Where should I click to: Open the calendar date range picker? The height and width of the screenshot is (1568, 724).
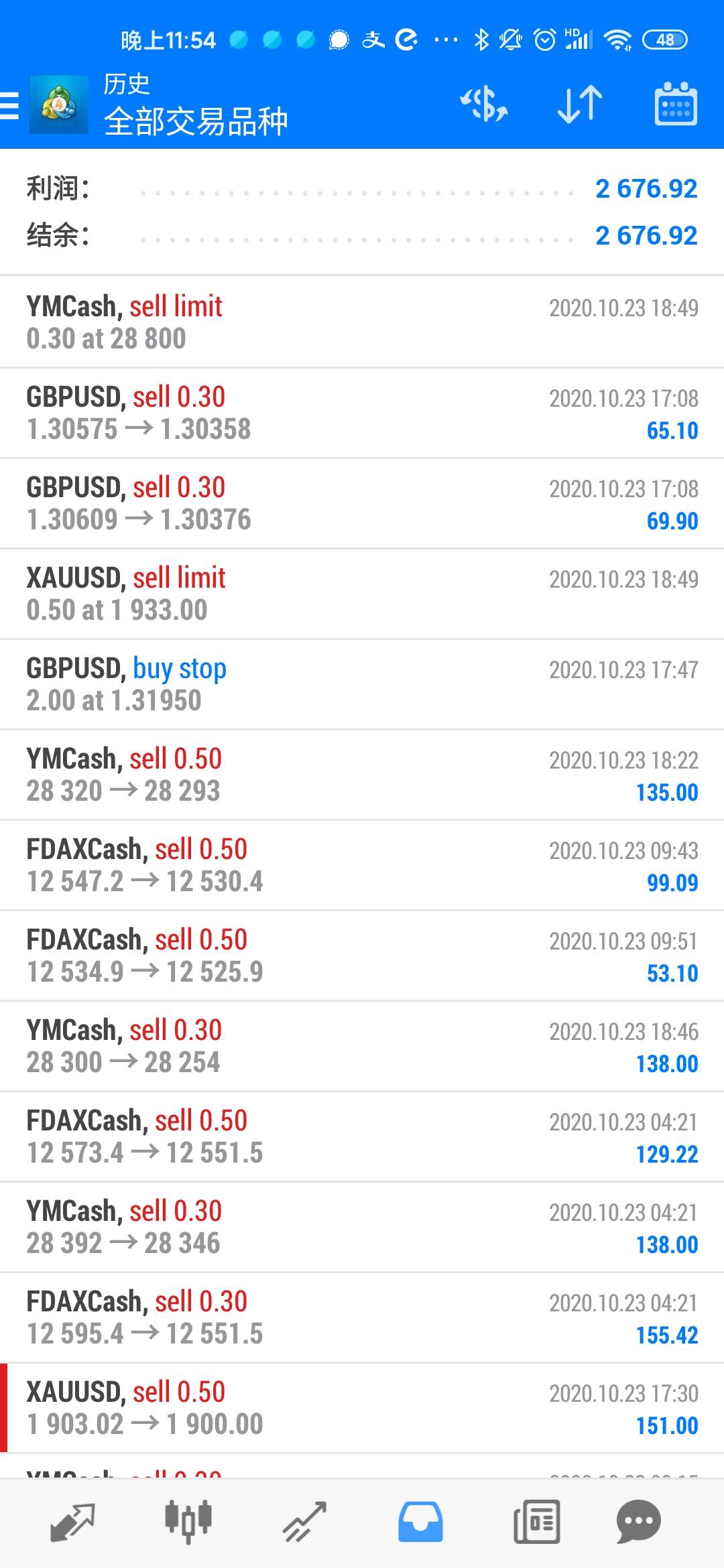[x=675, y=104]
